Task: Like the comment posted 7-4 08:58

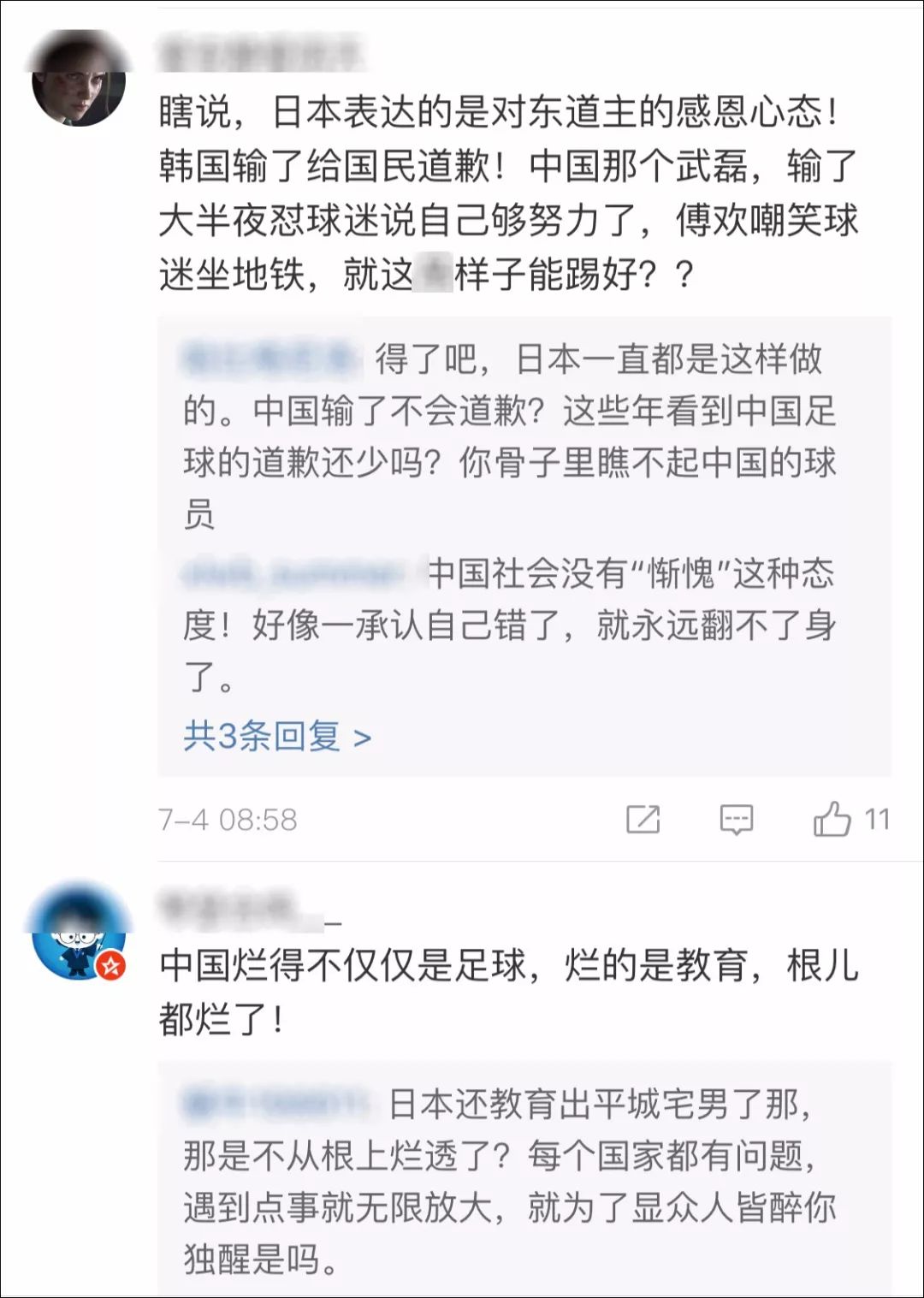Action: 832,819
